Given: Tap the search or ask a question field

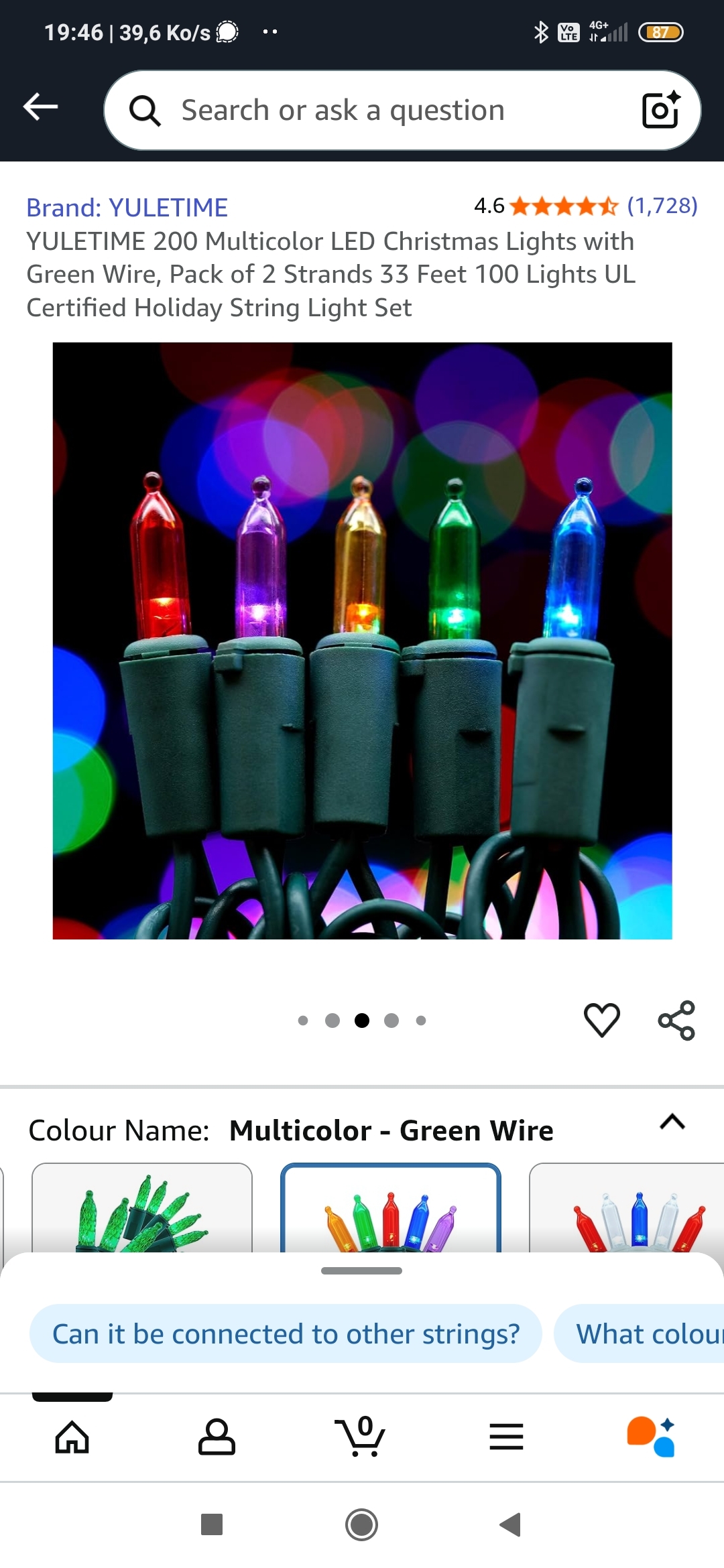Looking at the screenshot, I should coord(375,111).
